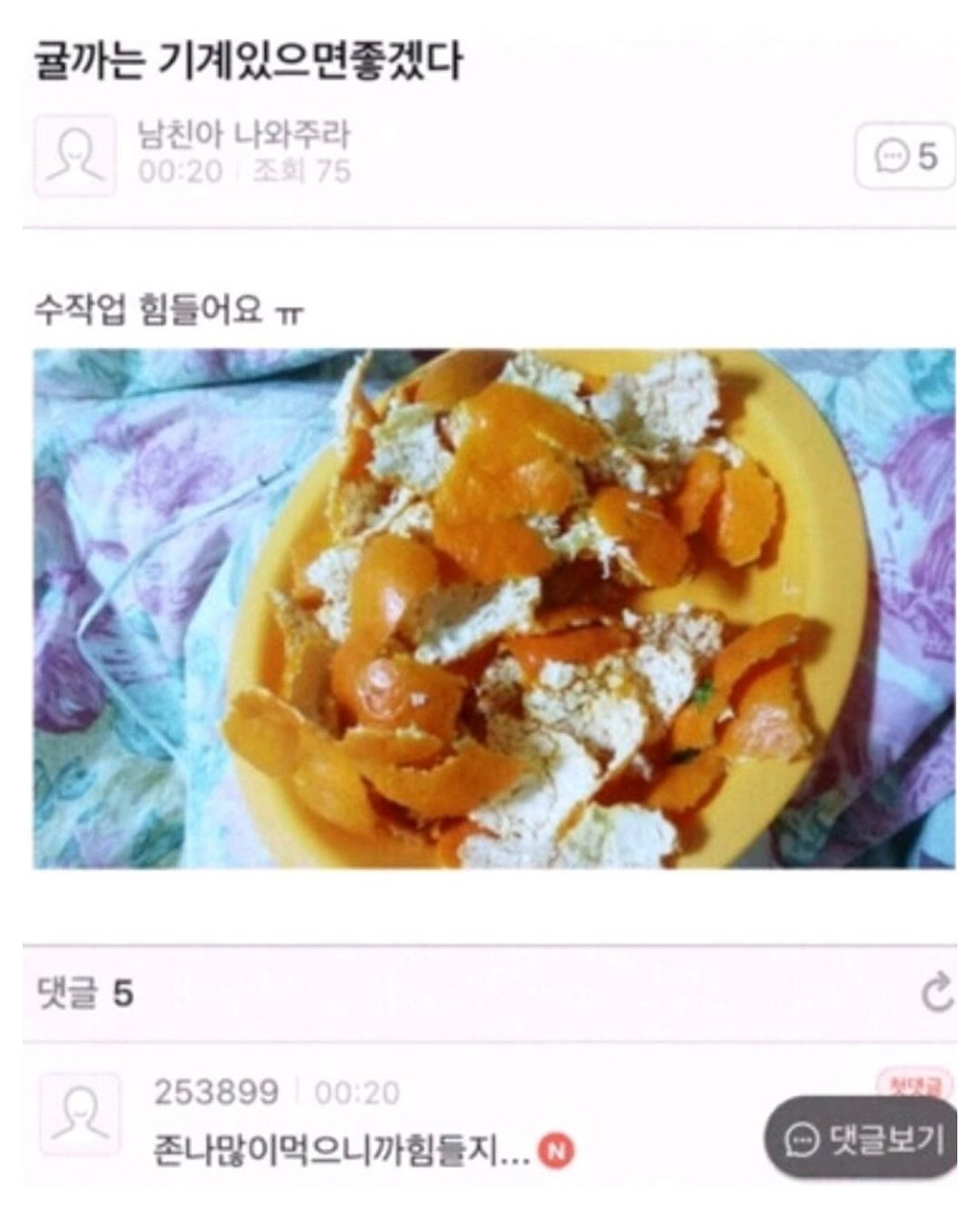Viewport: 980px width, 1225px height.
Task: Open commenter 253899's profile avatar
Action: (80, 1114)
